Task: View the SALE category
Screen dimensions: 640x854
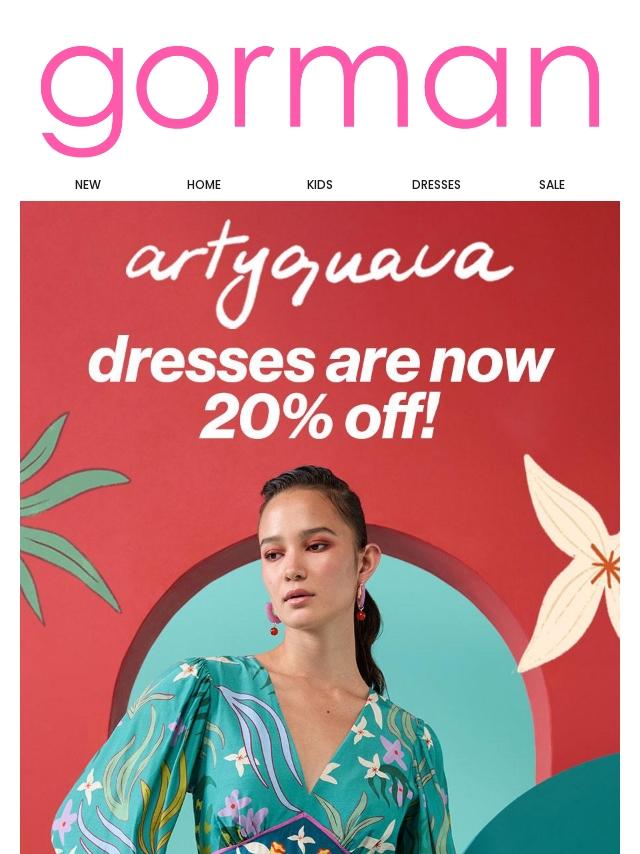Action: (552, 185)
